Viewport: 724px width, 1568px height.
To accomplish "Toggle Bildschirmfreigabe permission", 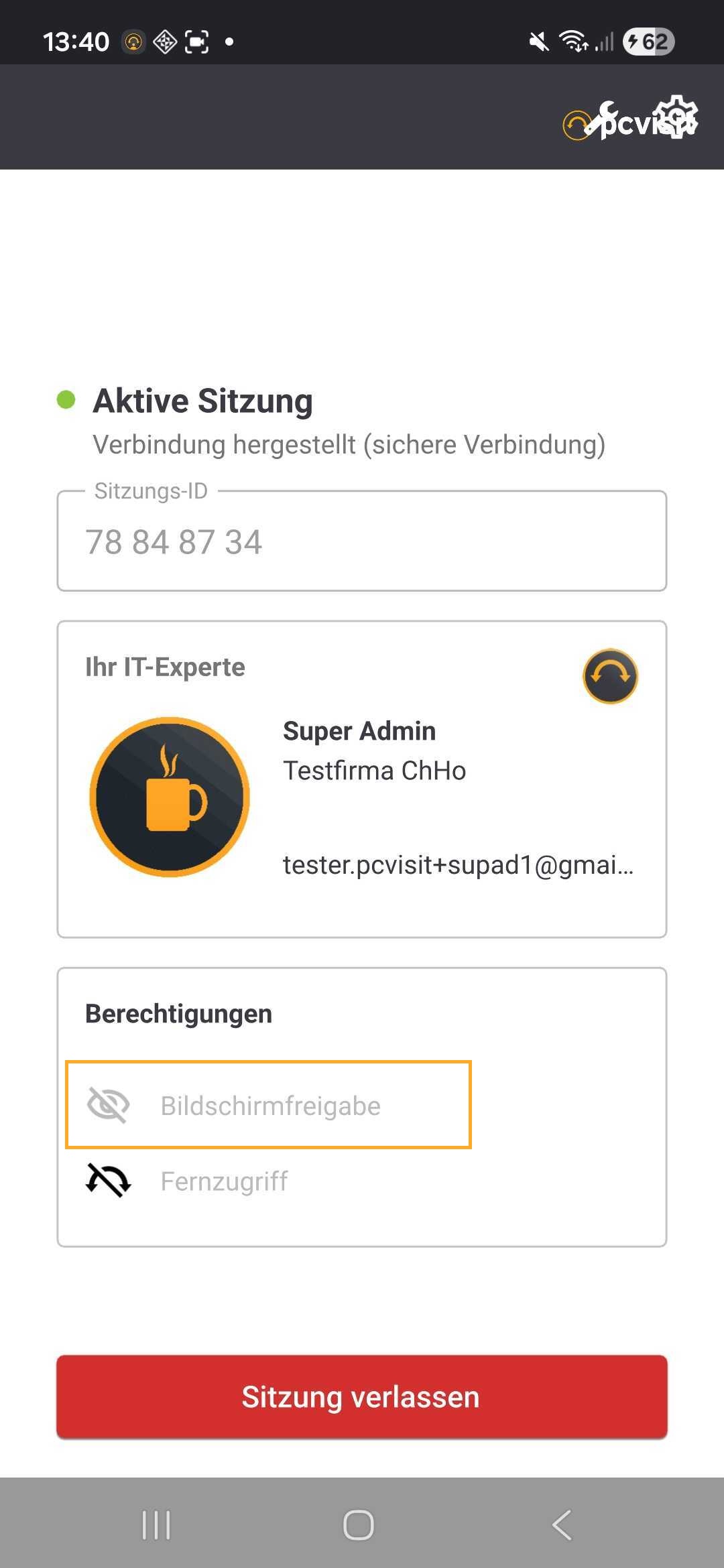I will 268,1105.
